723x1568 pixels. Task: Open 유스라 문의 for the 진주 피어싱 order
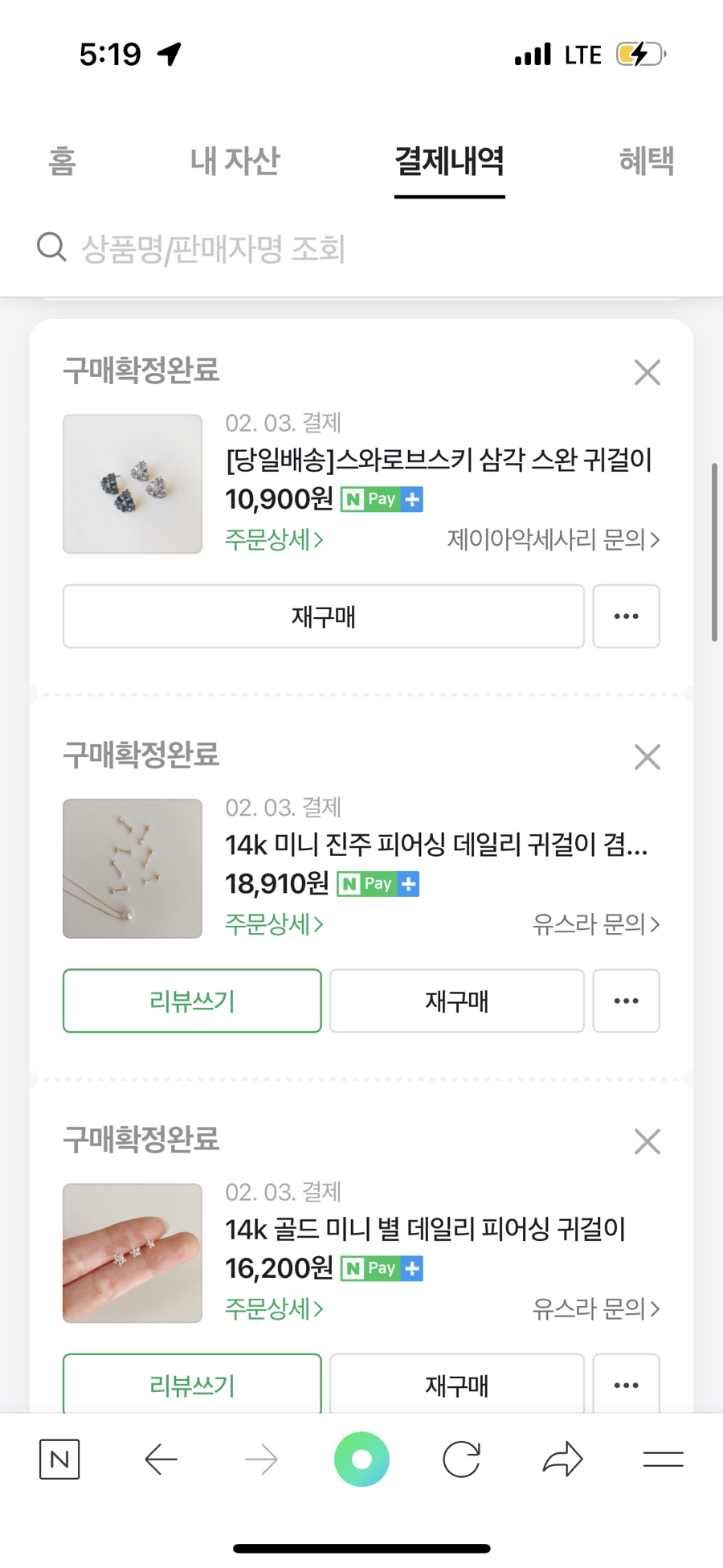point(596,924)
